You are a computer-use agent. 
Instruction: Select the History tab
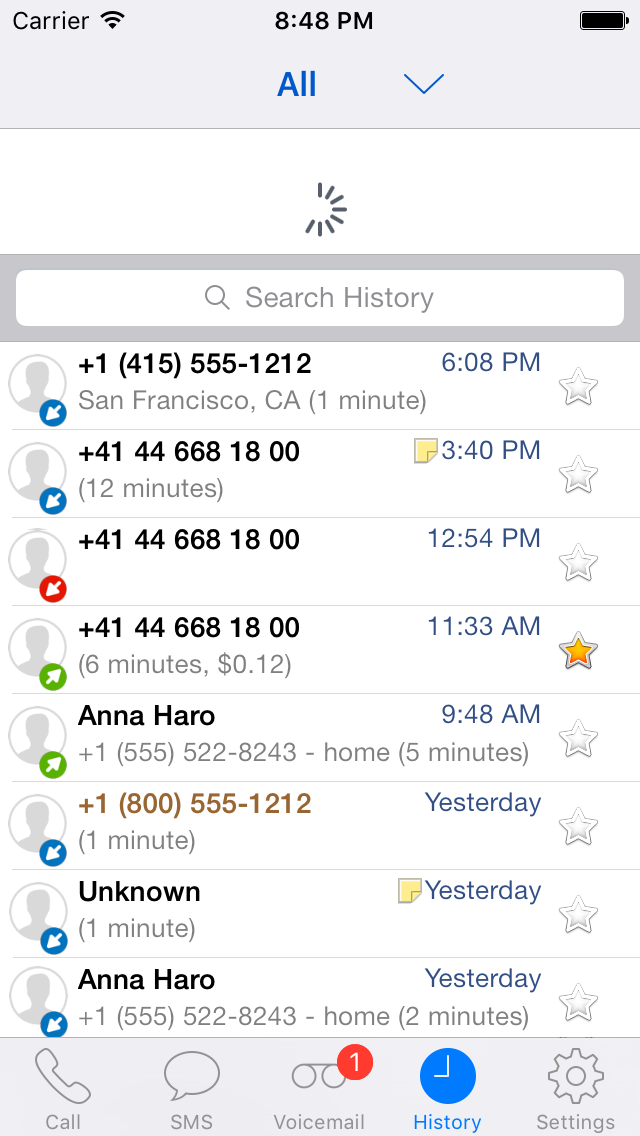[x=447, y=1090]
